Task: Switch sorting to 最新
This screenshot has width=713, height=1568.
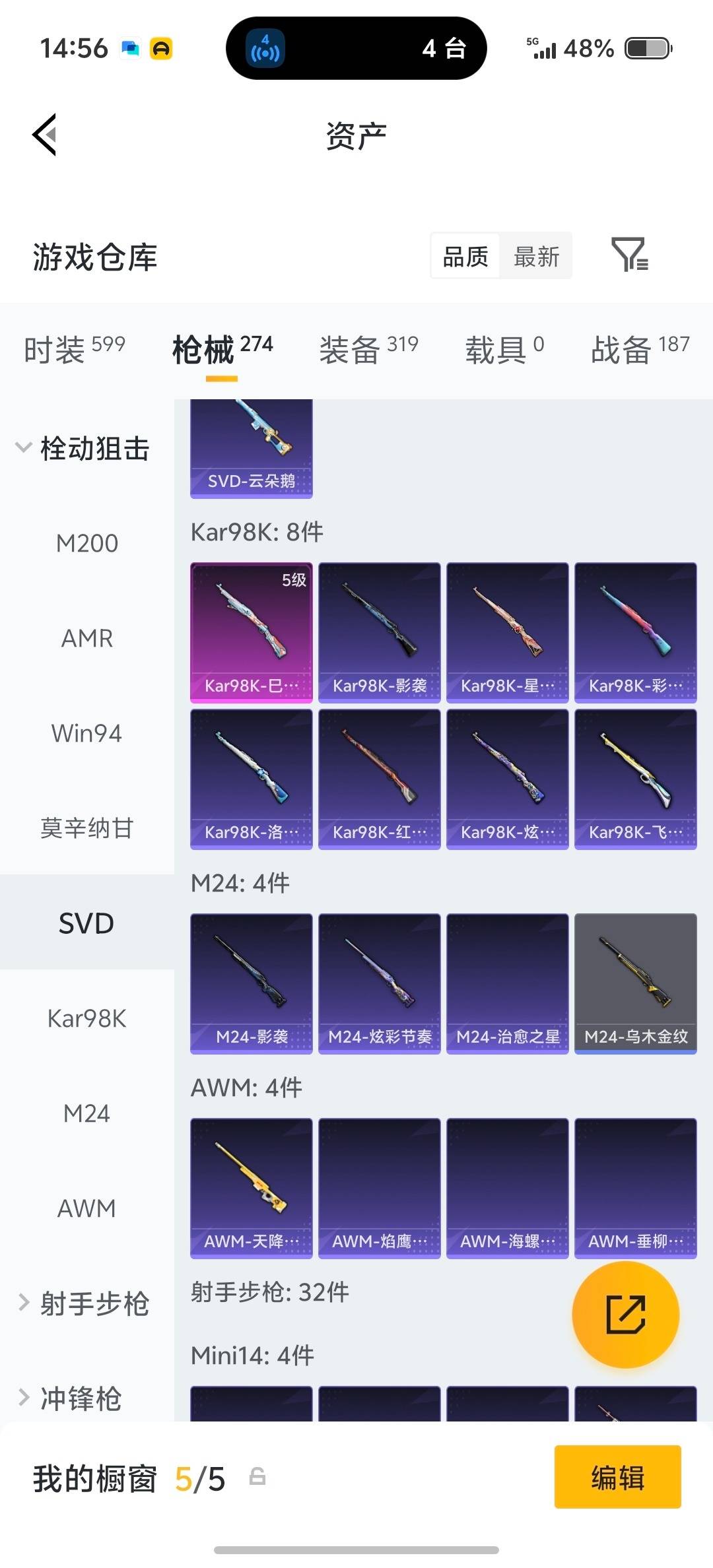Action: [536, 256]
